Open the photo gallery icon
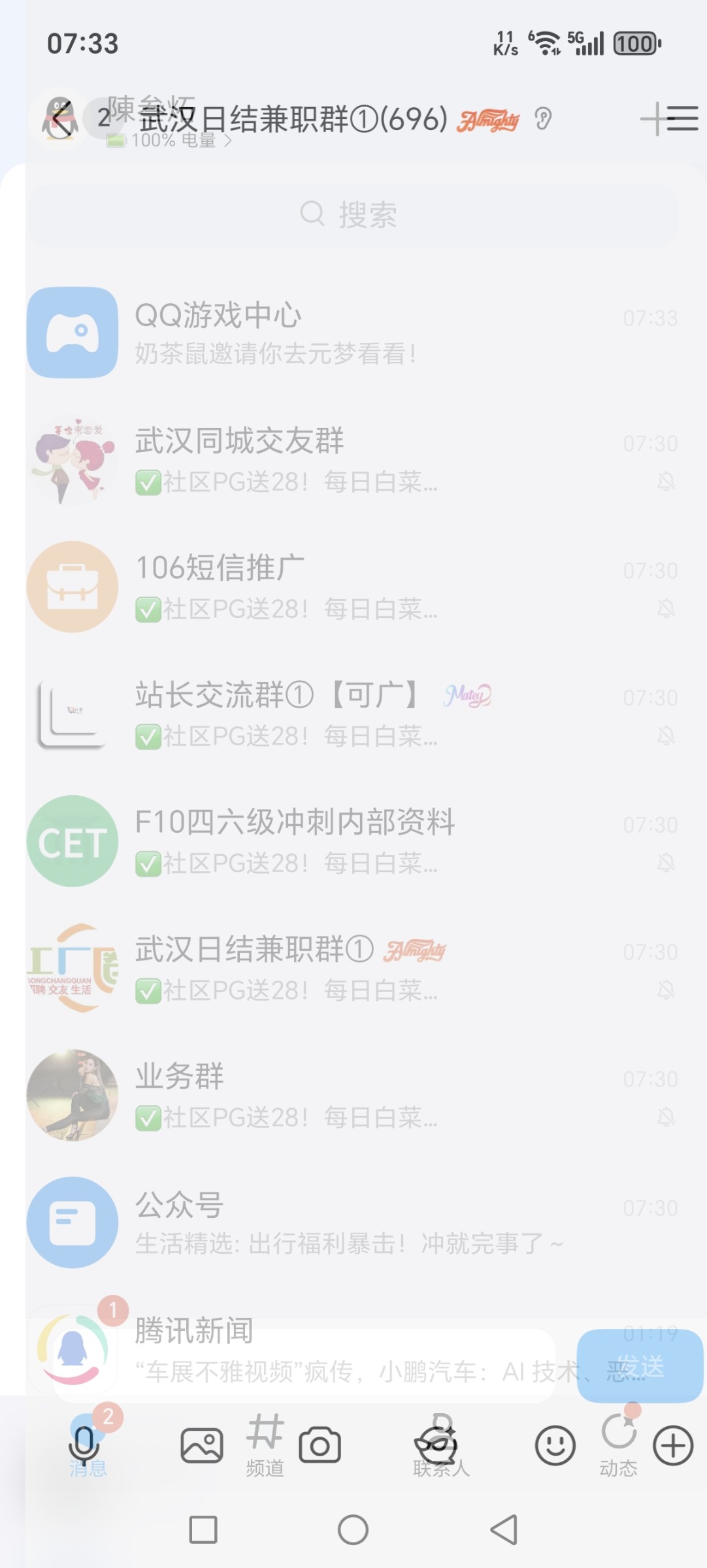This screenshot has width=707, height=1568. [x=203, y=1445]
